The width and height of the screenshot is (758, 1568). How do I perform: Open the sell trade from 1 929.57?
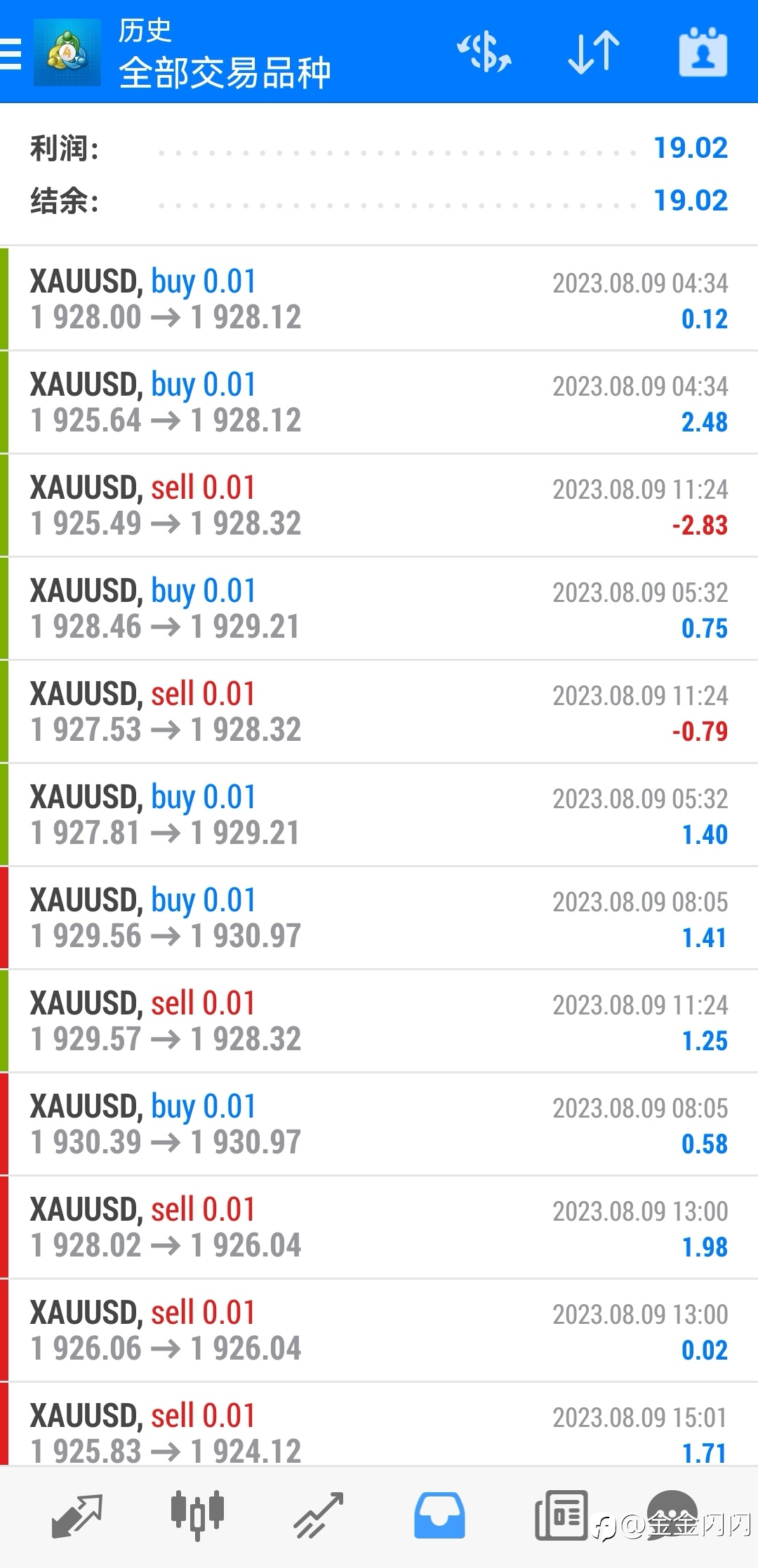point(379,1021)
